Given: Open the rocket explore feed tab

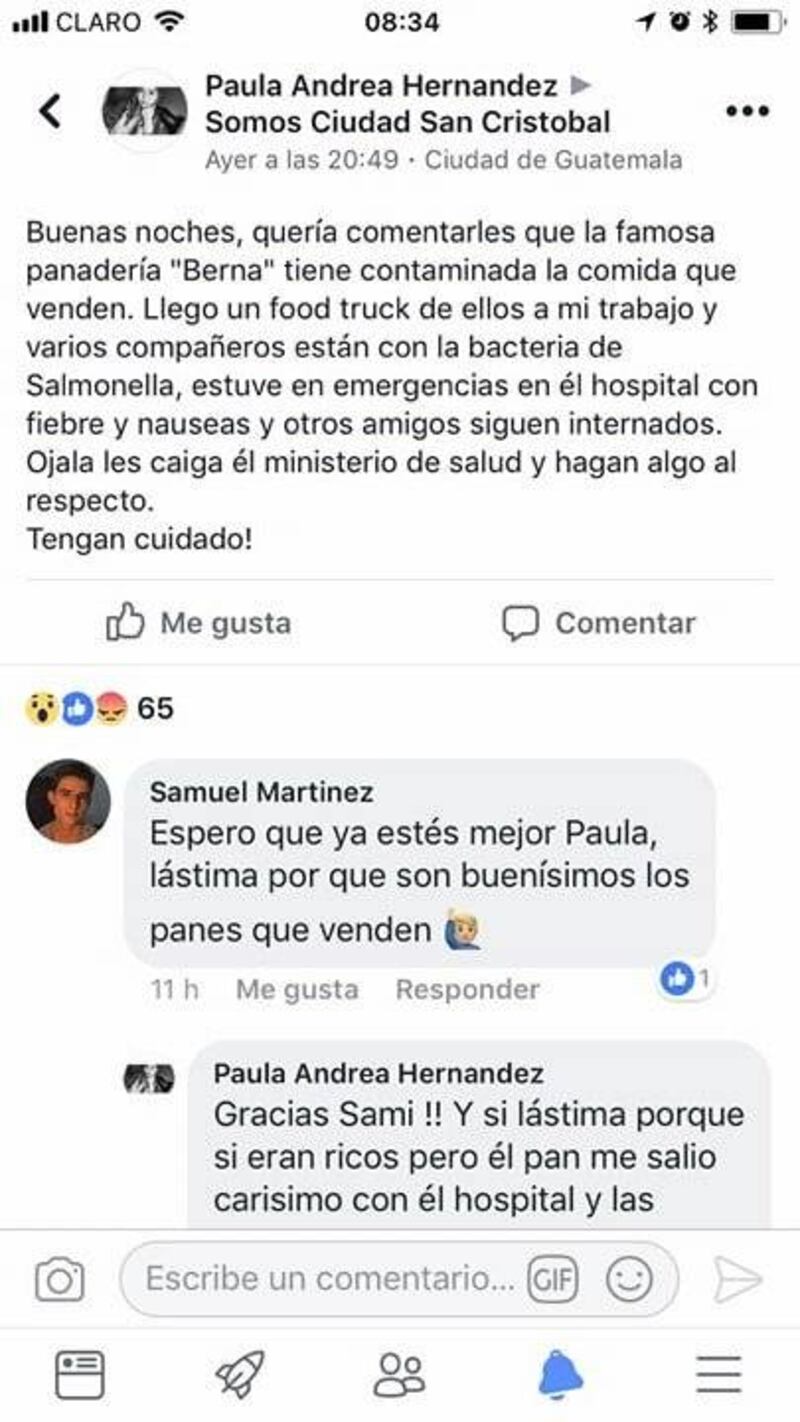Looking at the screenshot, I should (240, 1375).
